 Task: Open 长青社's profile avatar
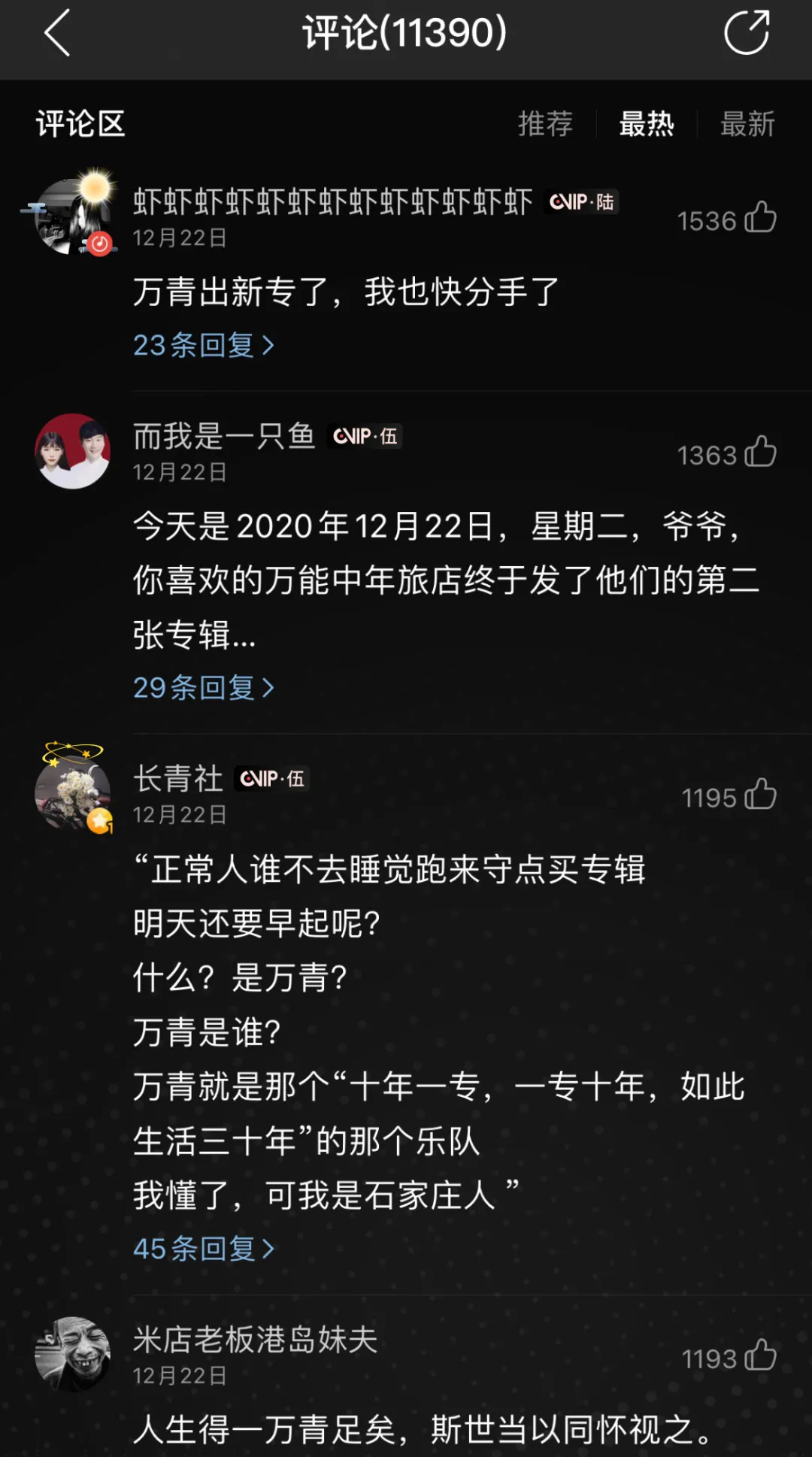(x=73, y=793)
